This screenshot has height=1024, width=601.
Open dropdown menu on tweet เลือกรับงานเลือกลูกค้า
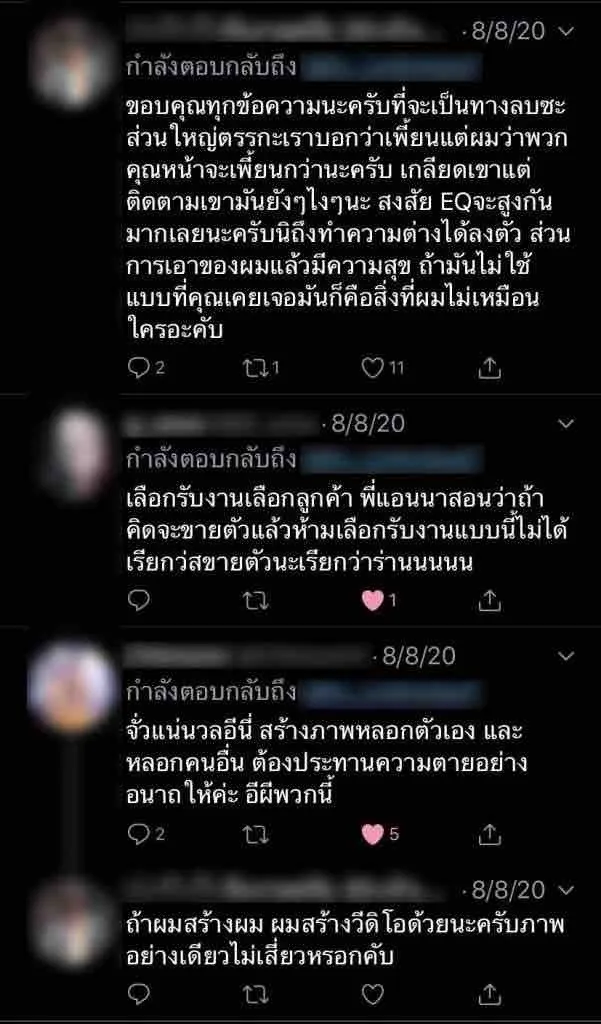coord(566,424)
